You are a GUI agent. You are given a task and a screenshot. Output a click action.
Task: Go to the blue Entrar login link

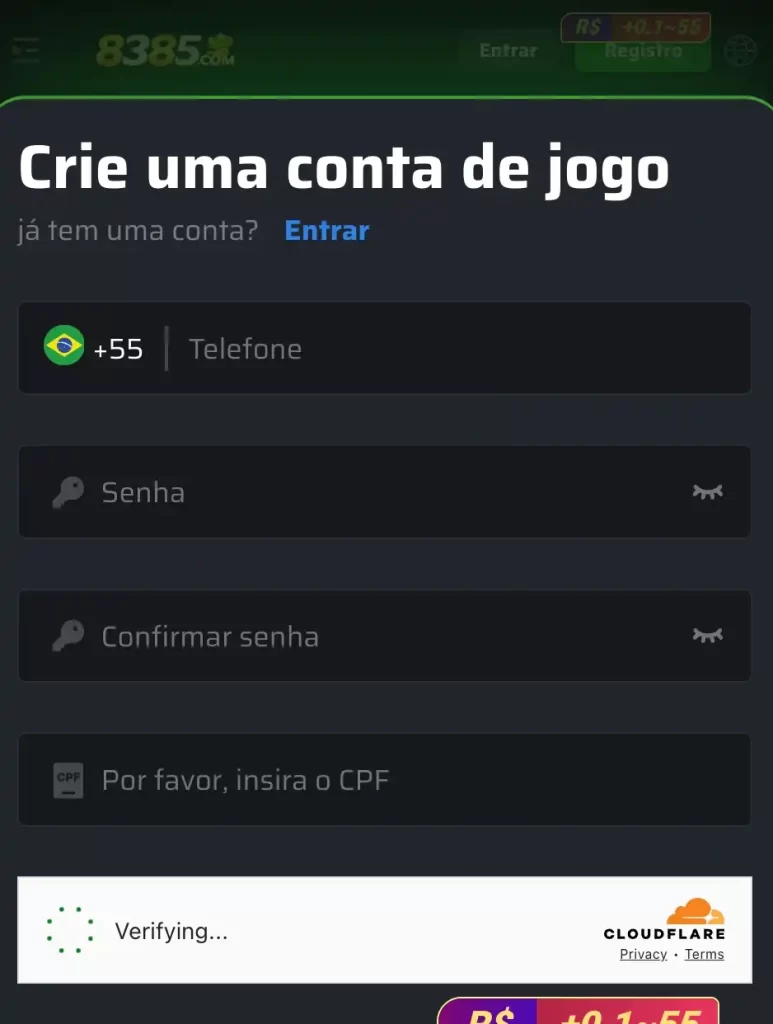click(327, 231)
